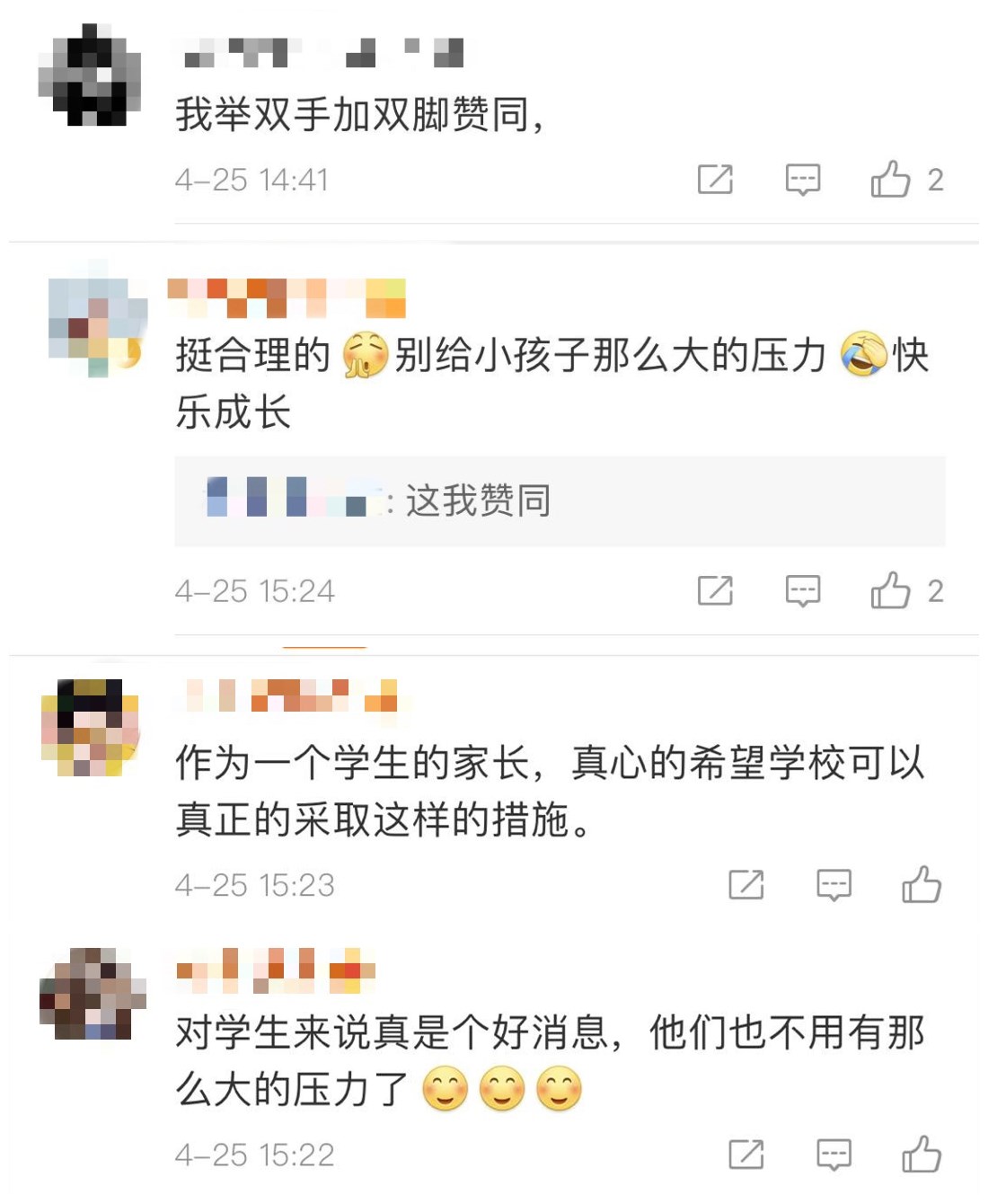Repost the 4-25 15:23 comment
Viewport: 988px width, 1204px height.
[745, 885]
